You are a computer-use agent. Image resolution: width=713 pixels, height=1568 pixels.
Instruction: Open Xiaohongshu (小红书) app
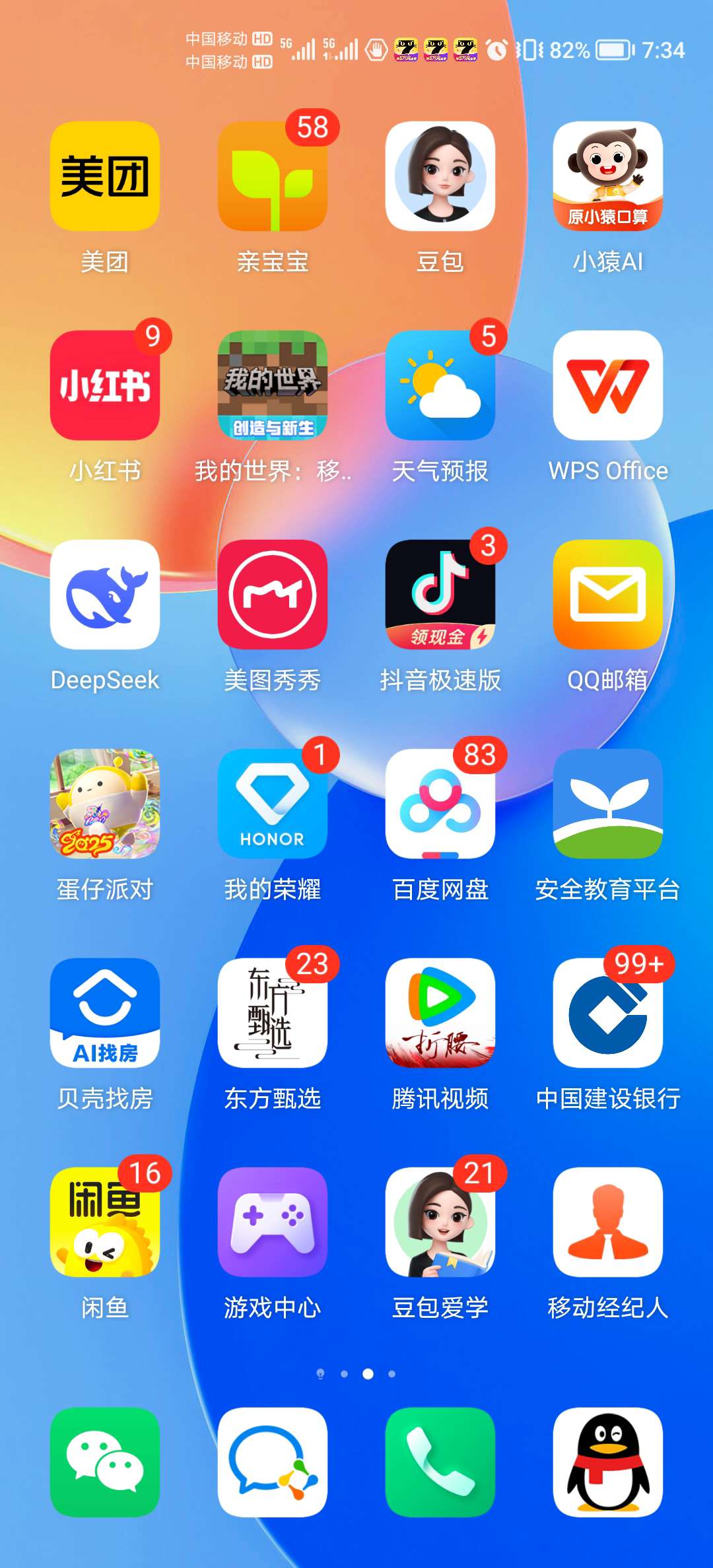point(105,385)
